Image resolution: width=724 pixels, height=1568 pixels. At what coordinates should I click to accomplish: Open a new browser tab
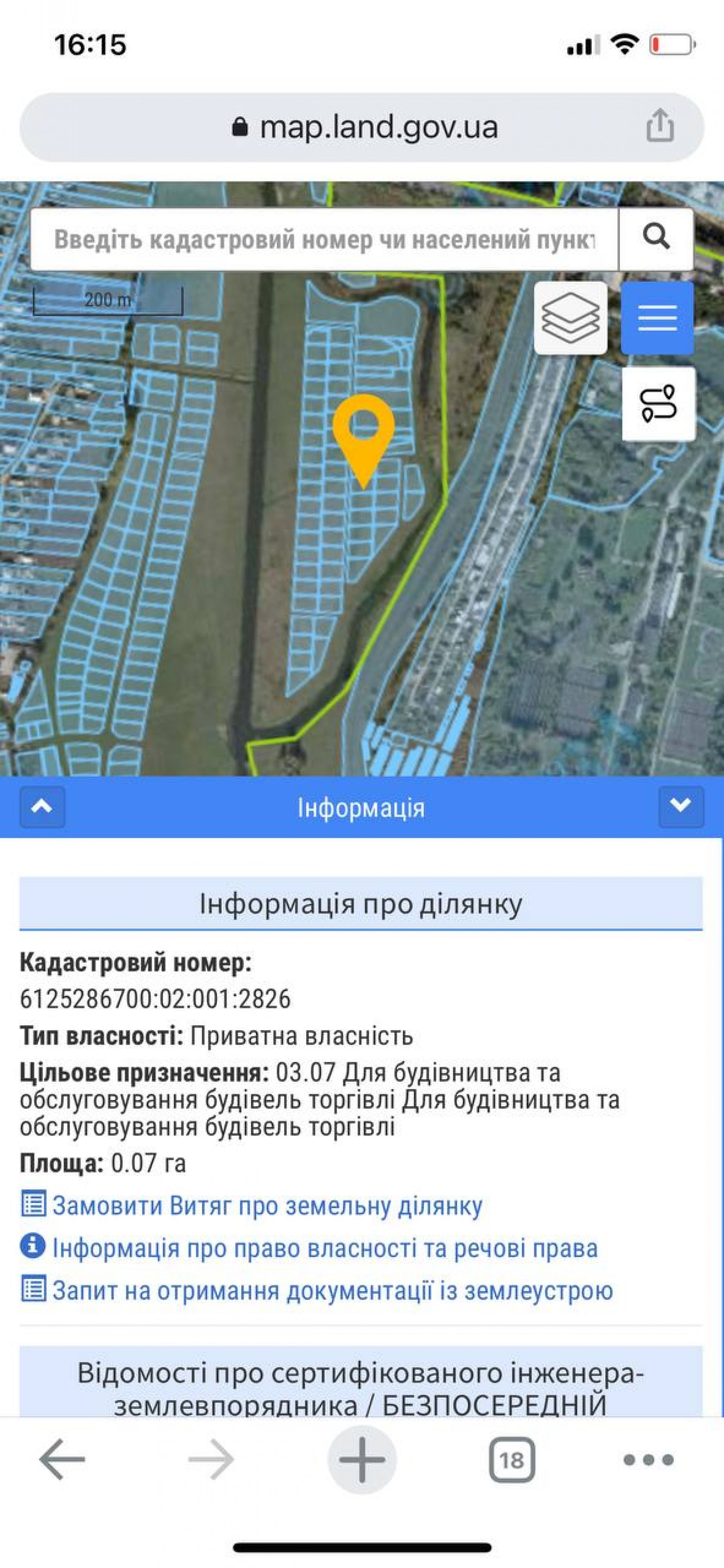tap(362, 1459)
